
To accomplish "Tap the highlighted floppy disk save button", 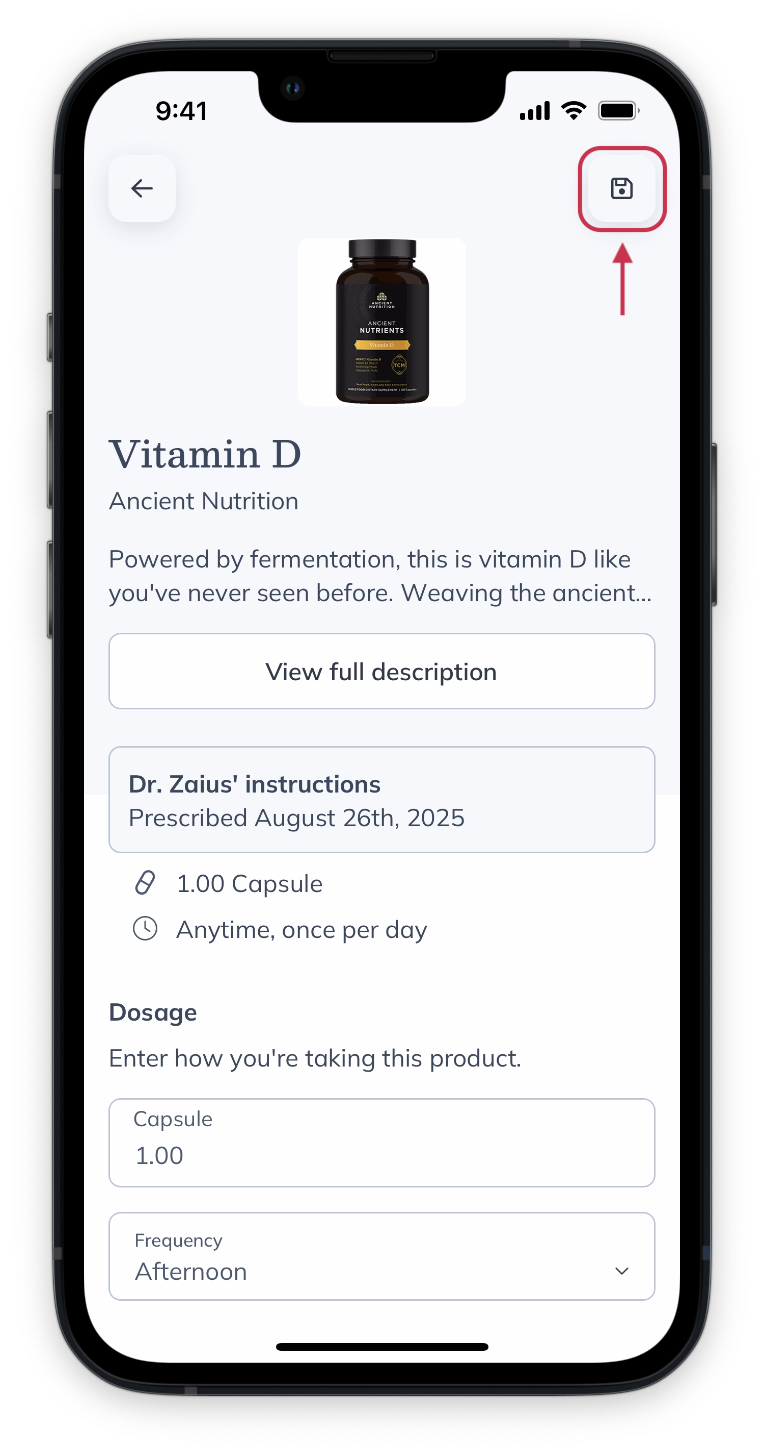I will pyautogui.click(x=622, y=188).
